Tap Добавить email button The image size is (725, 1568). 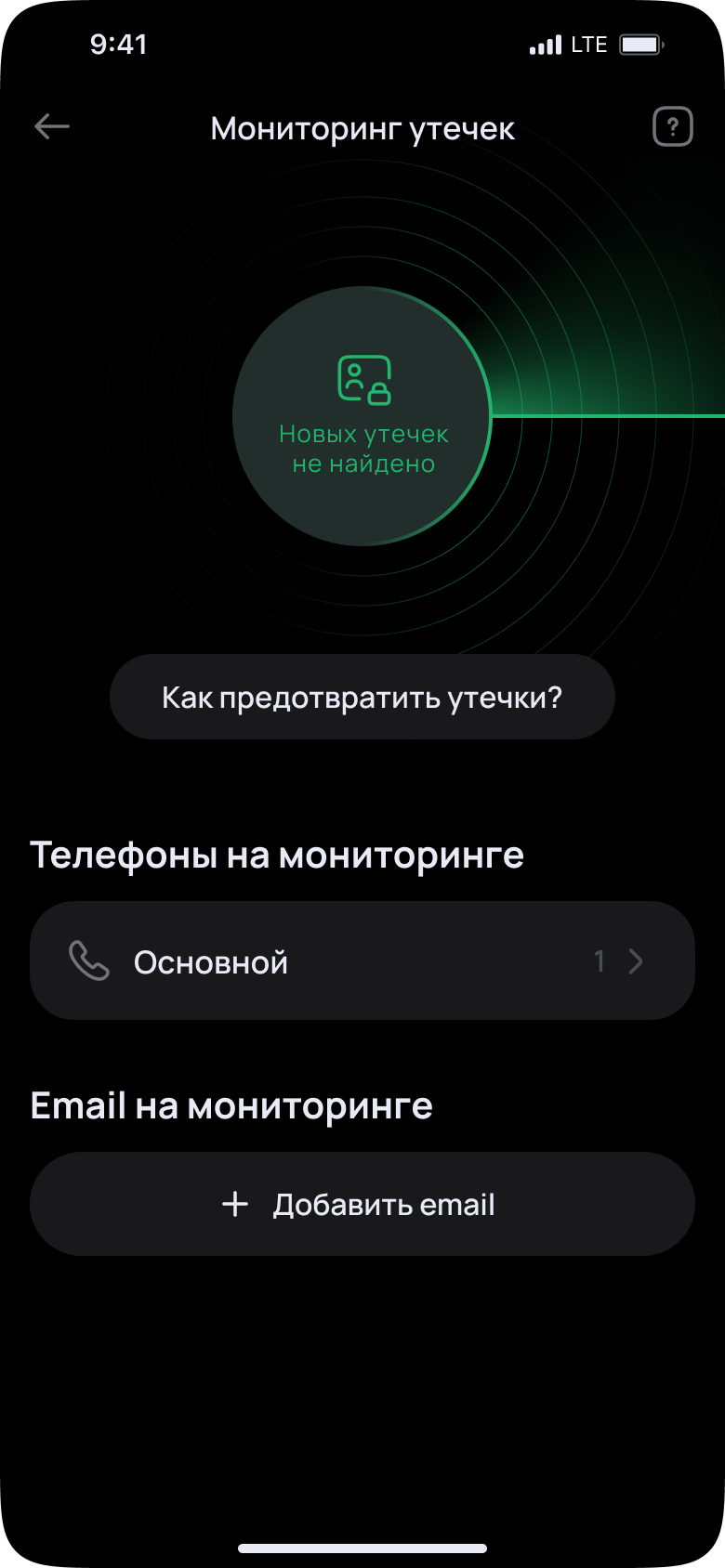click(362, 1204)
